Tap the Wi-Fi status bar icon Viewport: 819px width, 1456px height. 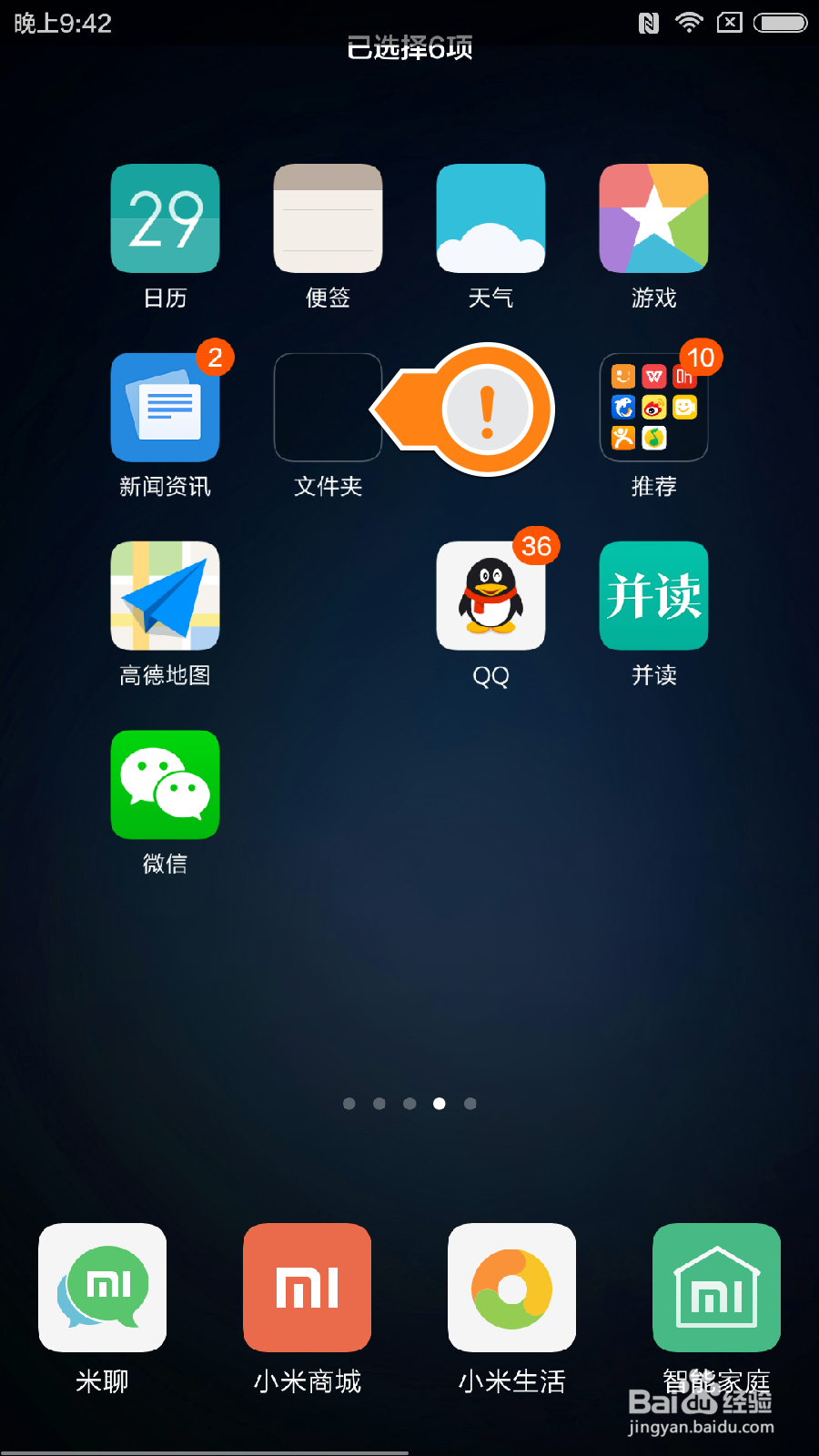[x=689, y=22]
